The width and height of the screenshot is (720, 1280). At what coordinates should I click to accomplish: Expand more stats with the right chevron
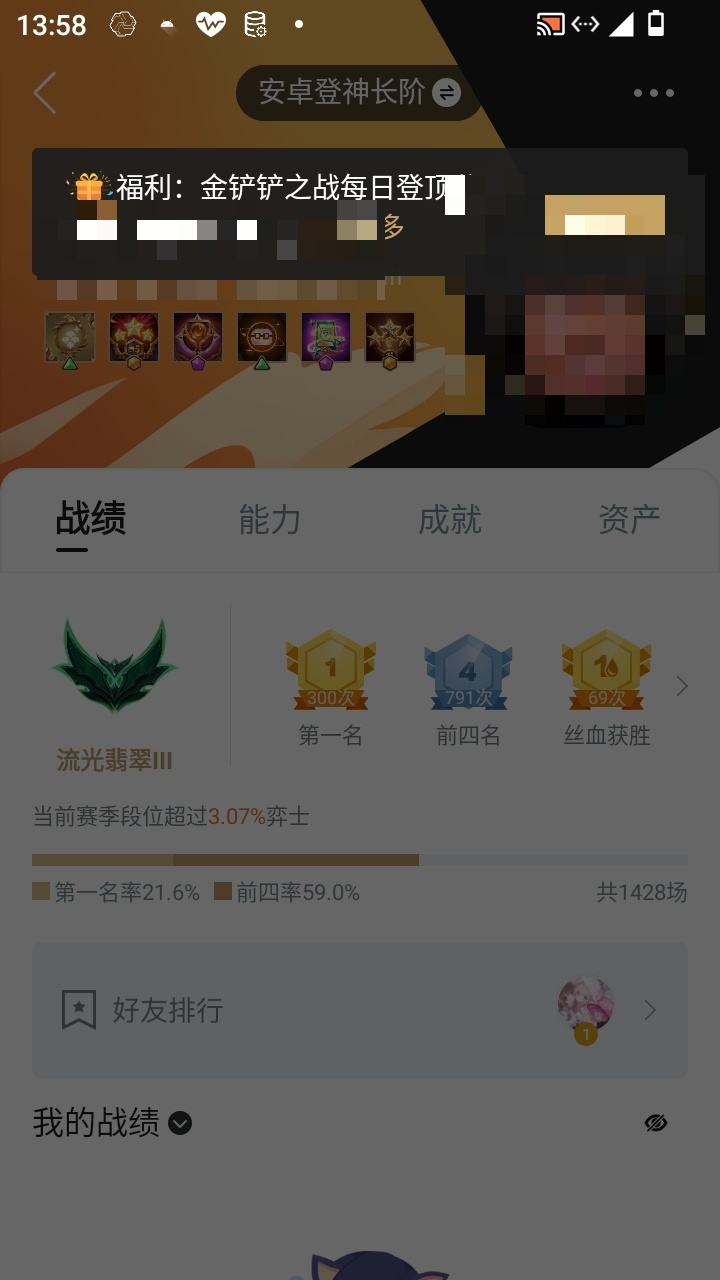pos(682,686)
